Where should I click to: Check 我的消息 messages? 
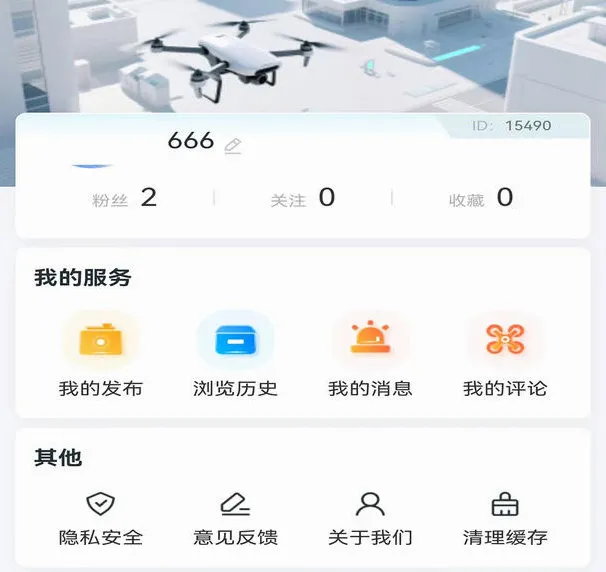point(370,354)
